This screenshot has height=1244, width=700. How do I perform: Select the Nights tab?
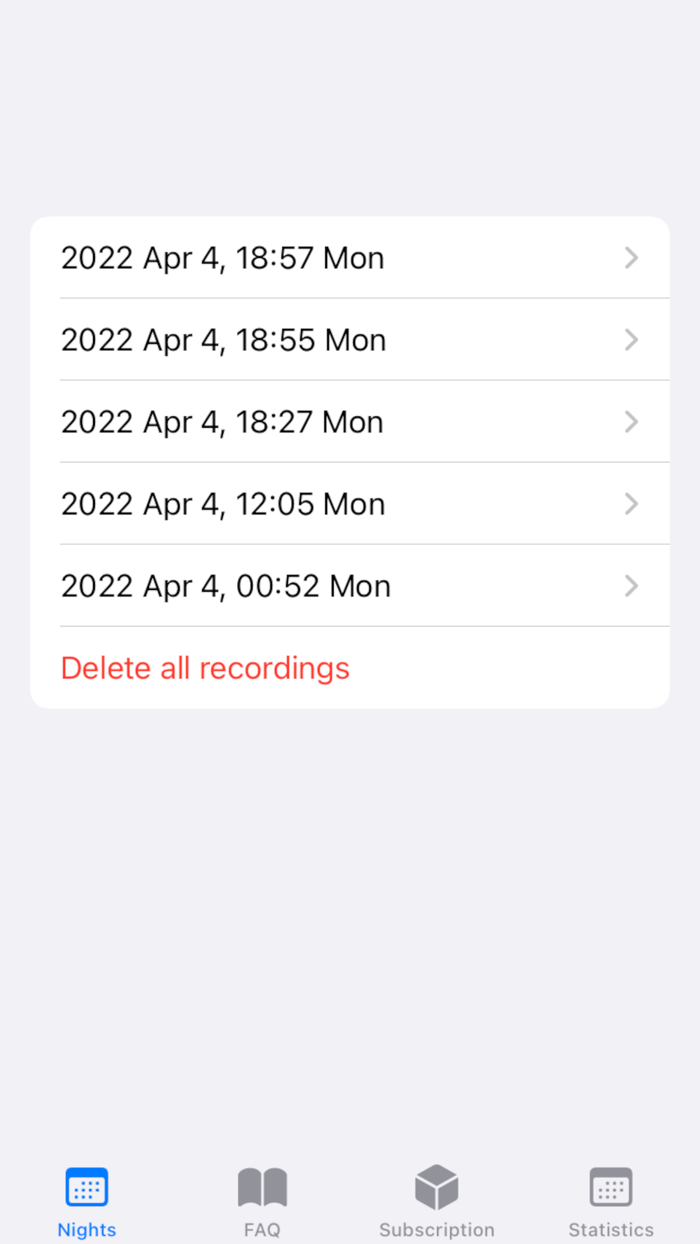87,1202
